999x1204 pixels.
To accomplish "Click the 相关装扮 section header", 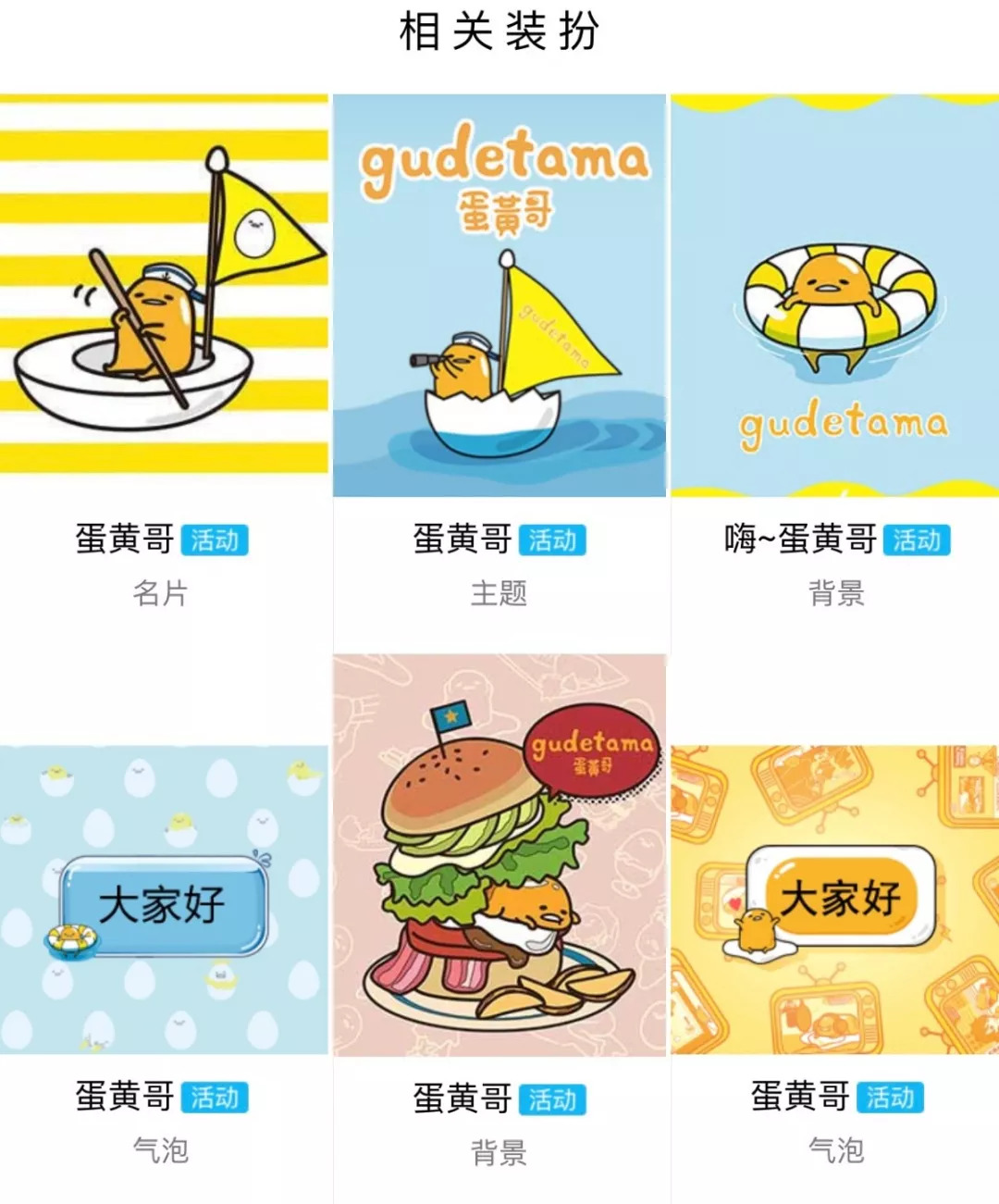I will click(x=499, y=29).
